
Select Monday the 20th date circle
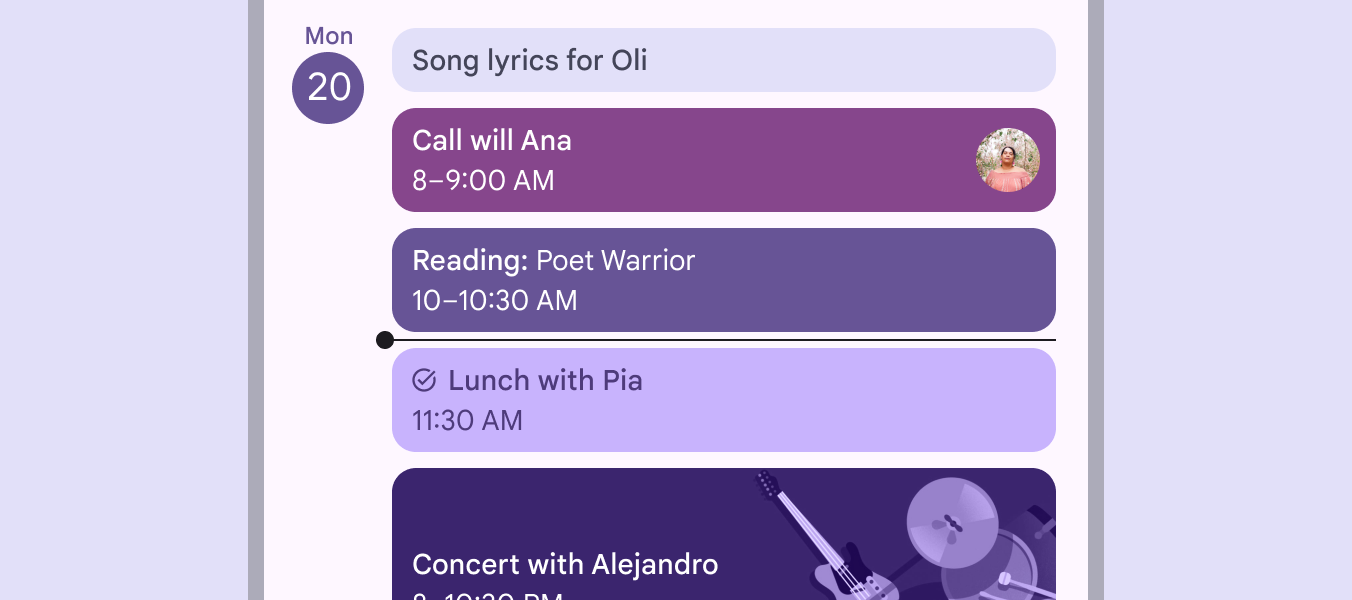point(328,88)
